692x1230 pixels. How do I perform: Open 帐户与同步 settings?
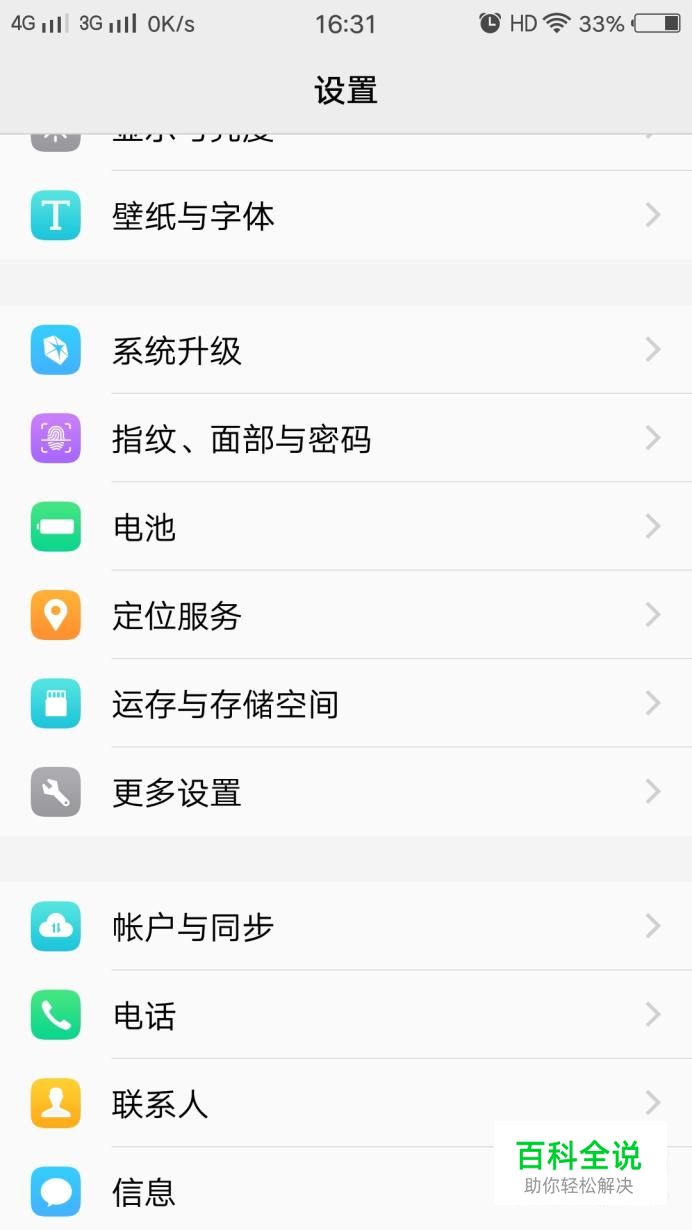coord(193,927)
